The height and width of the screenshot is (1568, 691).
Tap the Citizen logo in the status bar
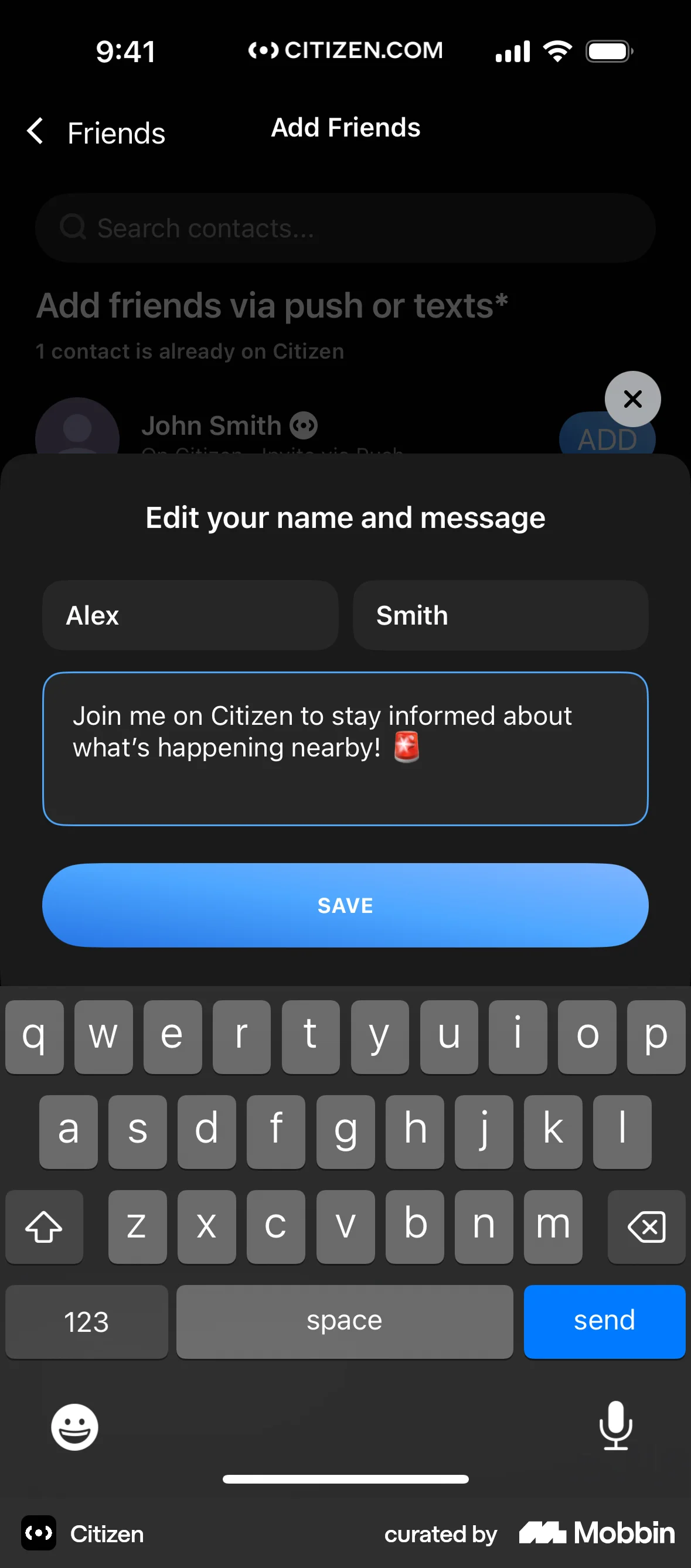[263, 50]
